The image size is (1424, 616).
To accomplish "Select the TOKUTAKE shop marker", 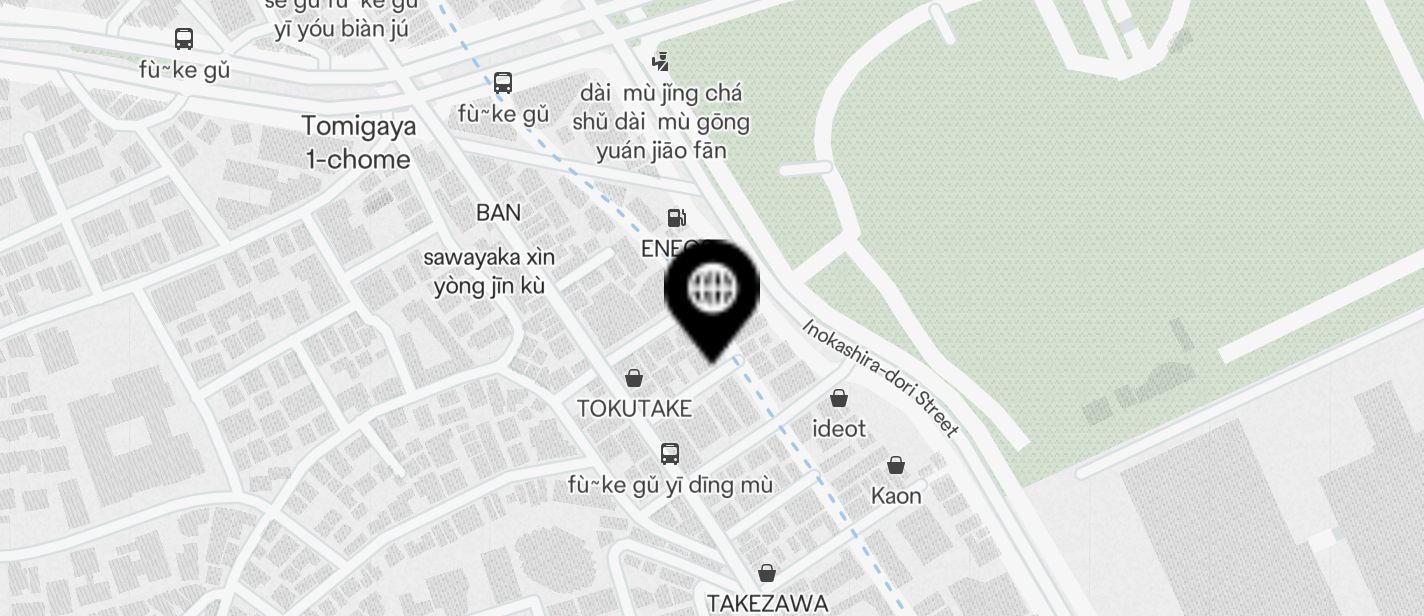I will [x=633, y=378].
